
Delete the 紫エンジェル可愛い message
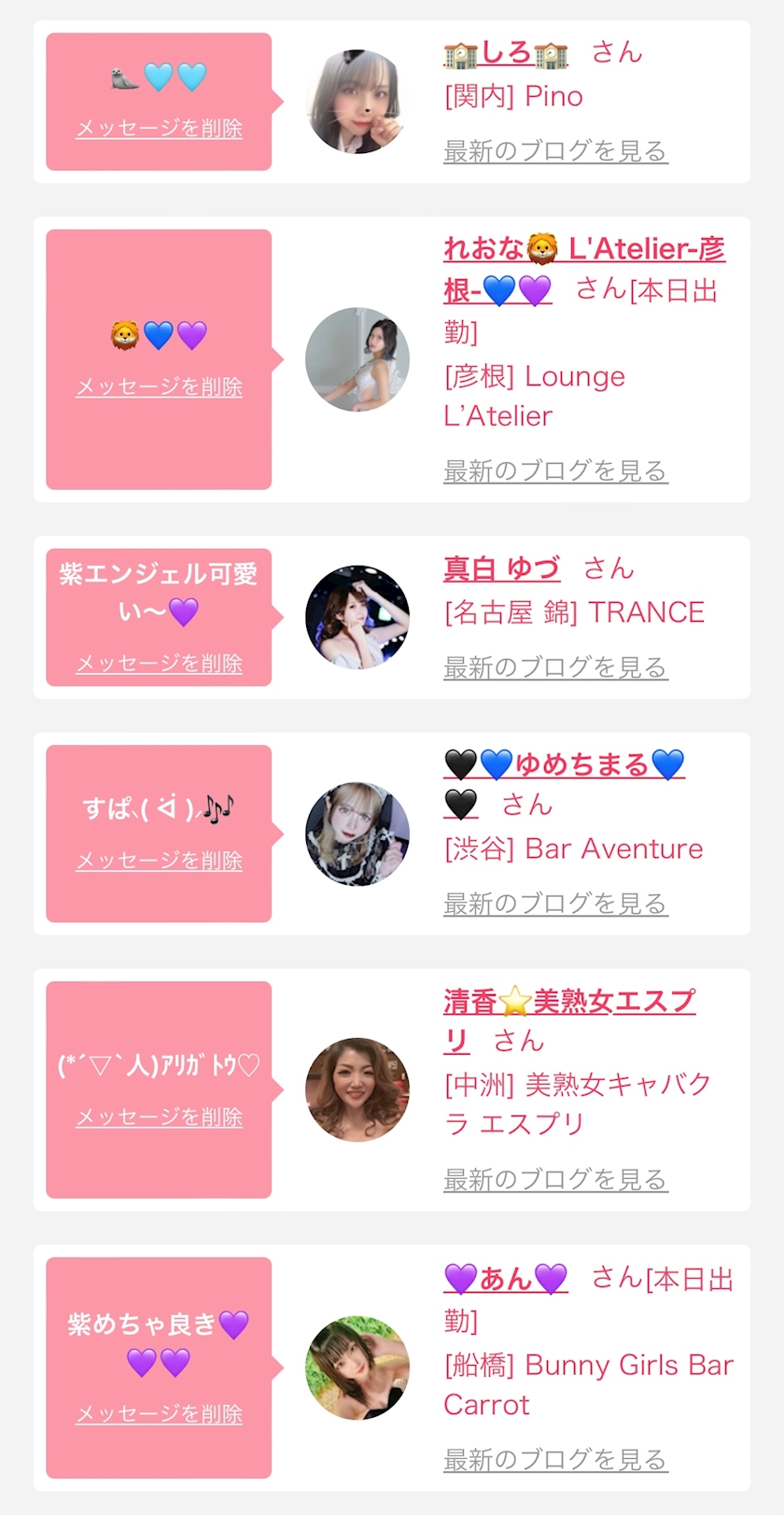[x=159, y=664]
